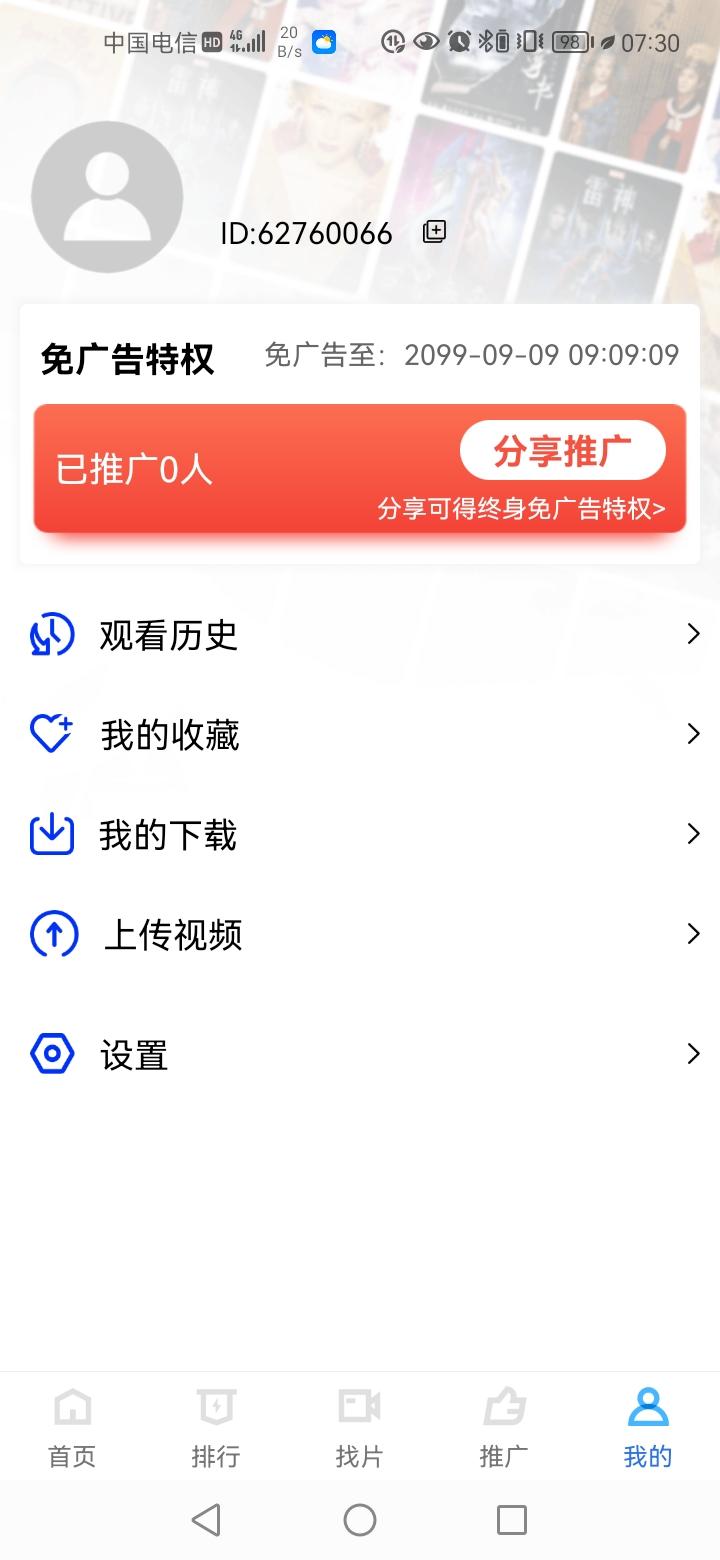The image size is (720, 1560).
Task: Switch to the 我的 tab
Action: coord(648,1425)
